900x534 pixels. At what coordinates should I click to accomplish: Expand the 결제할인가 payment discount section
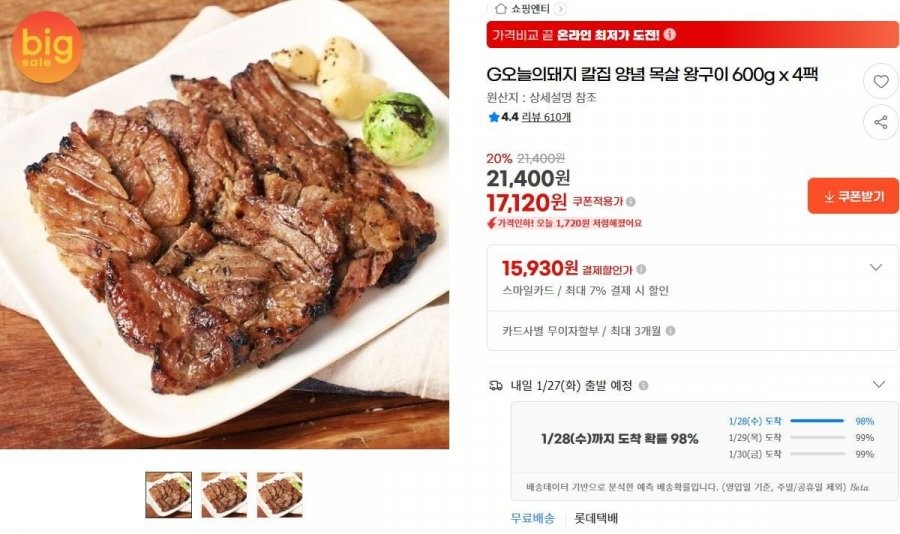(876, 268)
